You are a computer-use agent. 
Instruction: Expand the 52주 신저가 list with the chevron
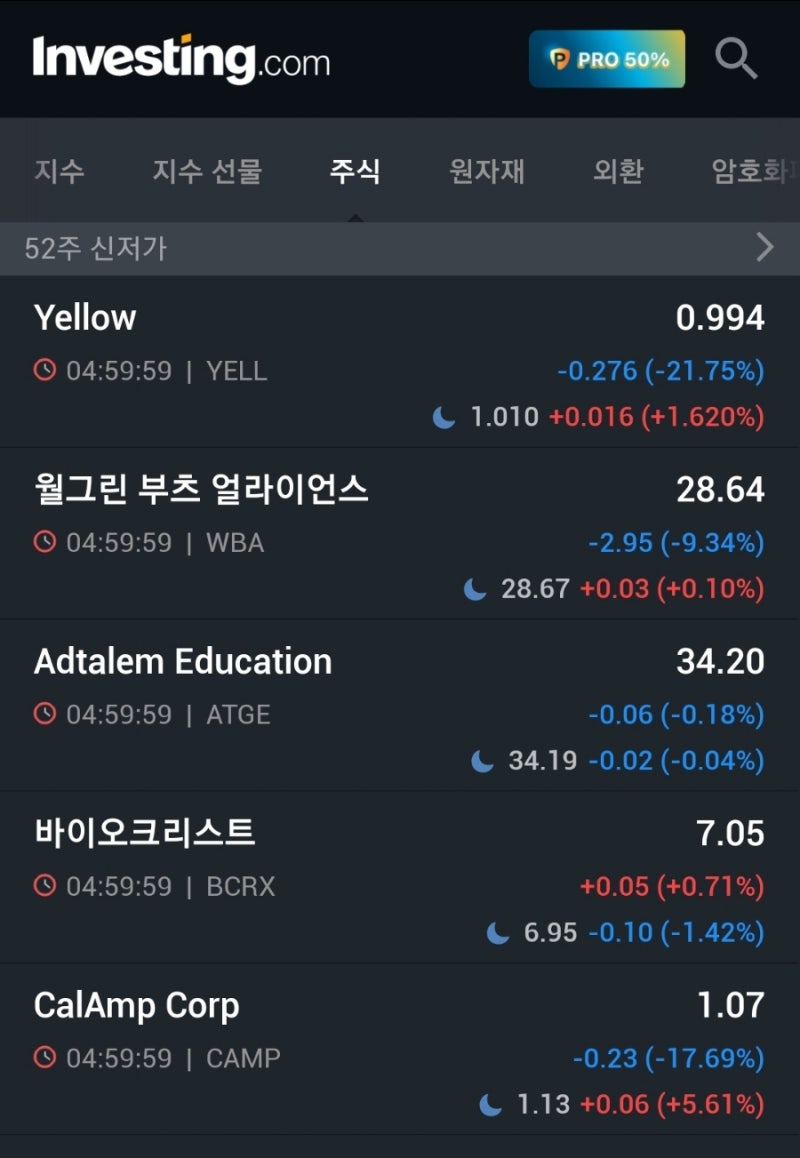[764, 247]
